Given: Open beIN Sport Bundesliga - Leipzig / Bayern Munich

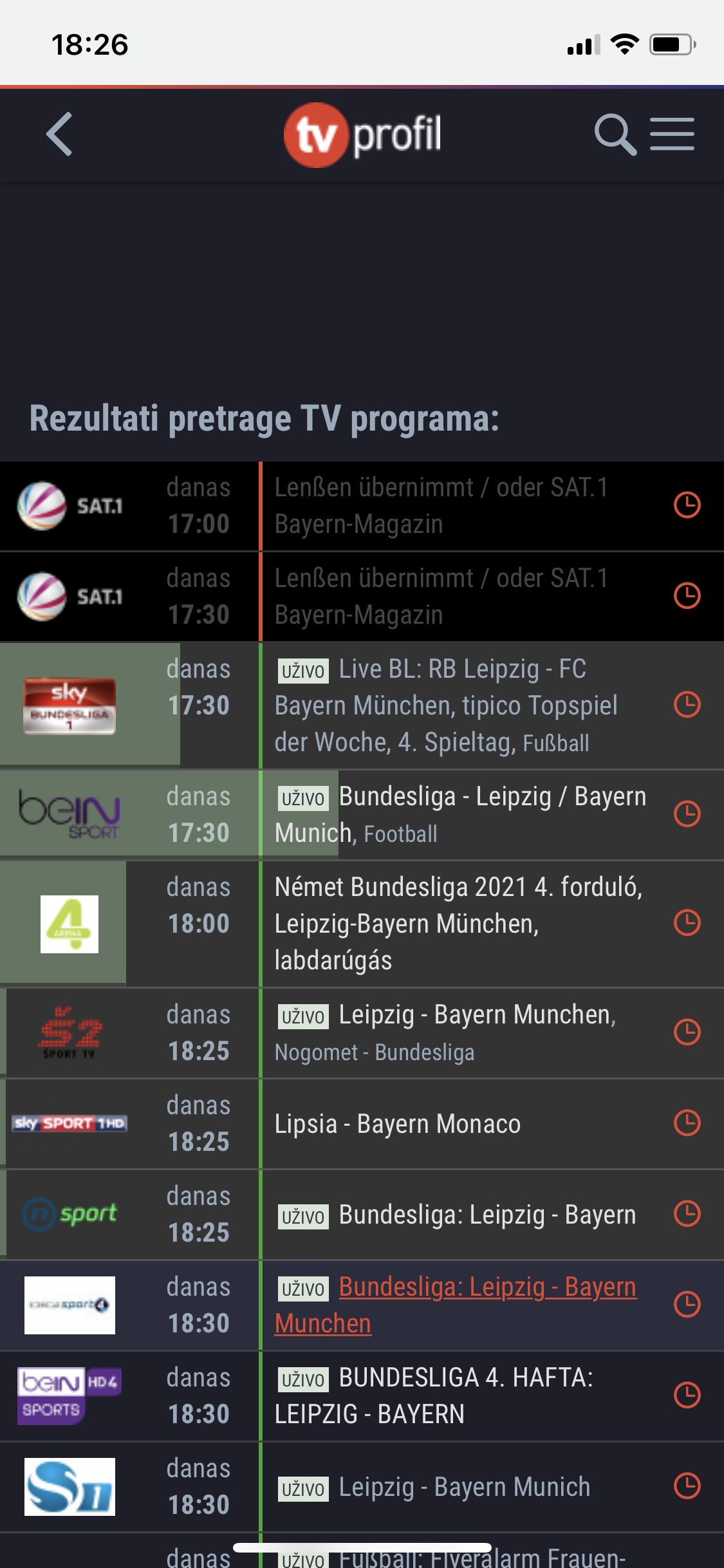Looking at the screenshot, I should [459, 814].
